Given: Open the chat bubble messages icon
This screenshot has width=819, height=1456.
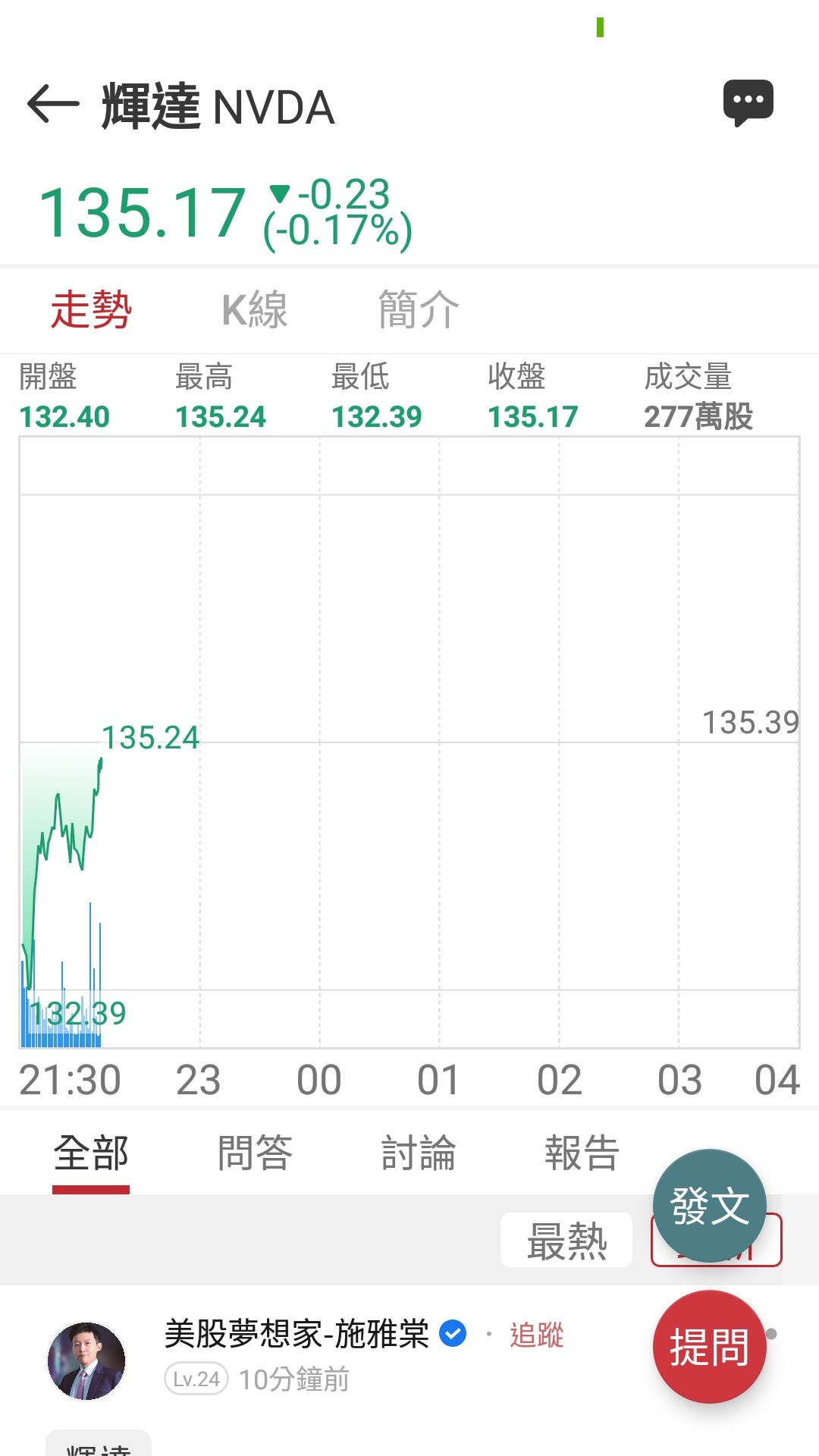Looking at the screenshot, I should (748, 102).
